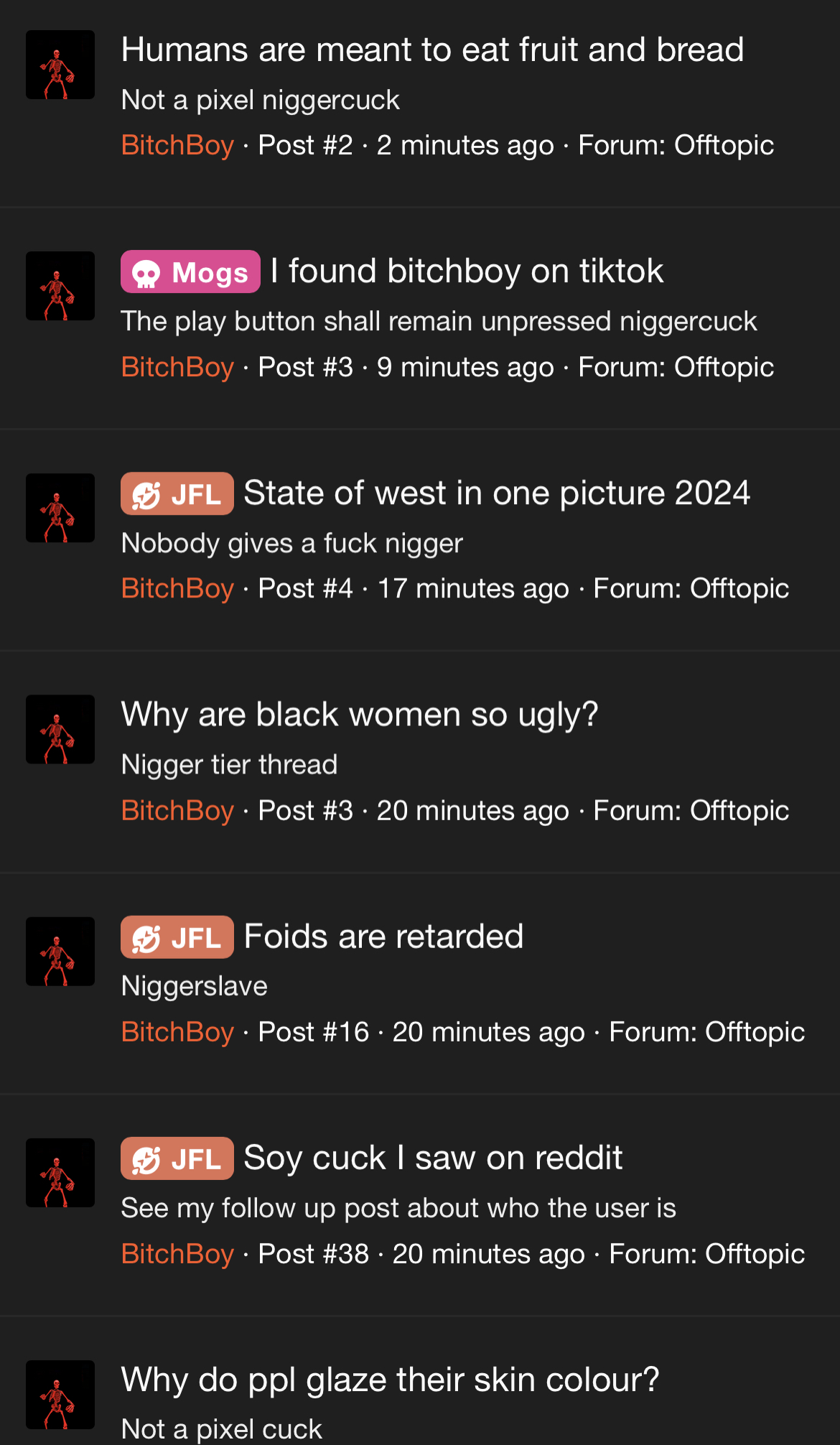Viewport: 840px width, 1445px height.
Task: Tap the avatar beside "I found bitchboy on tiktok"
Action: tap(60, 287)
